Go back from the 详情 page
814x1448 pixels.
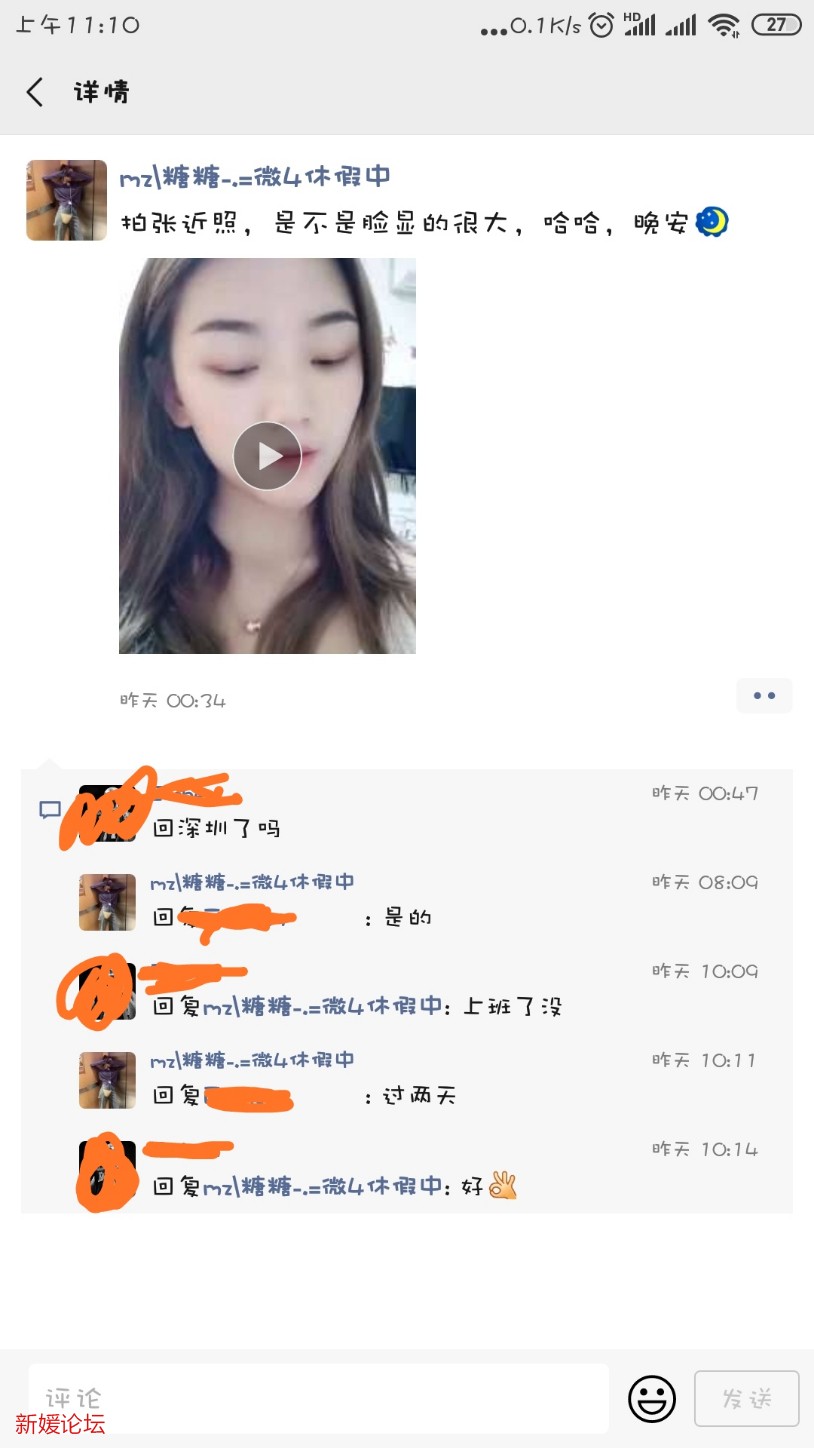pos(35,93)
